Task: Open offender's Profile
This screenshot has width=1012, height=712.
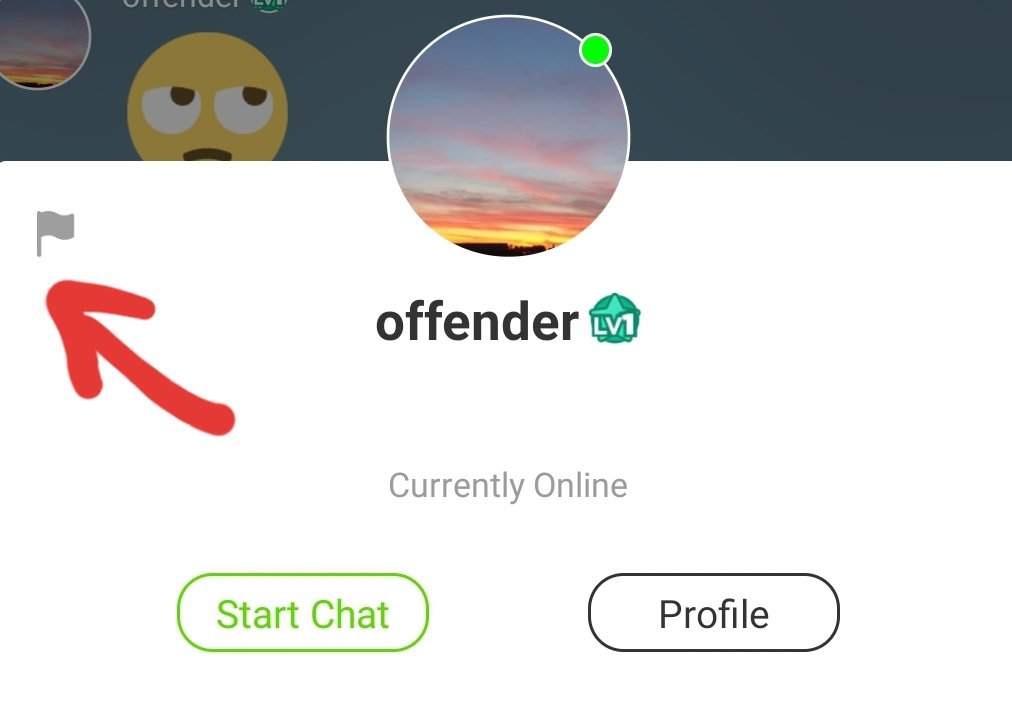Action: point(713,613)
